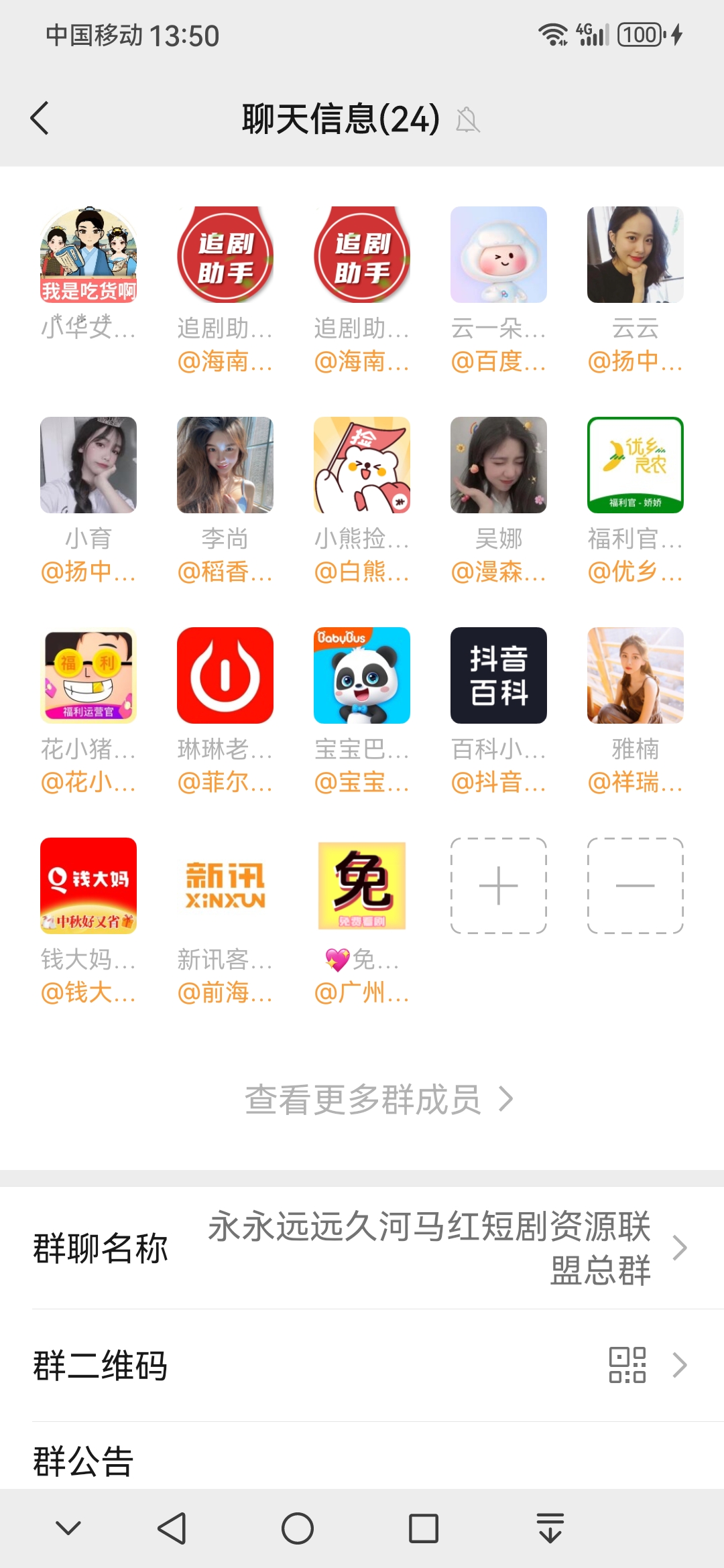
Task: Open member 百科小's profile
Action: [498, 675]
